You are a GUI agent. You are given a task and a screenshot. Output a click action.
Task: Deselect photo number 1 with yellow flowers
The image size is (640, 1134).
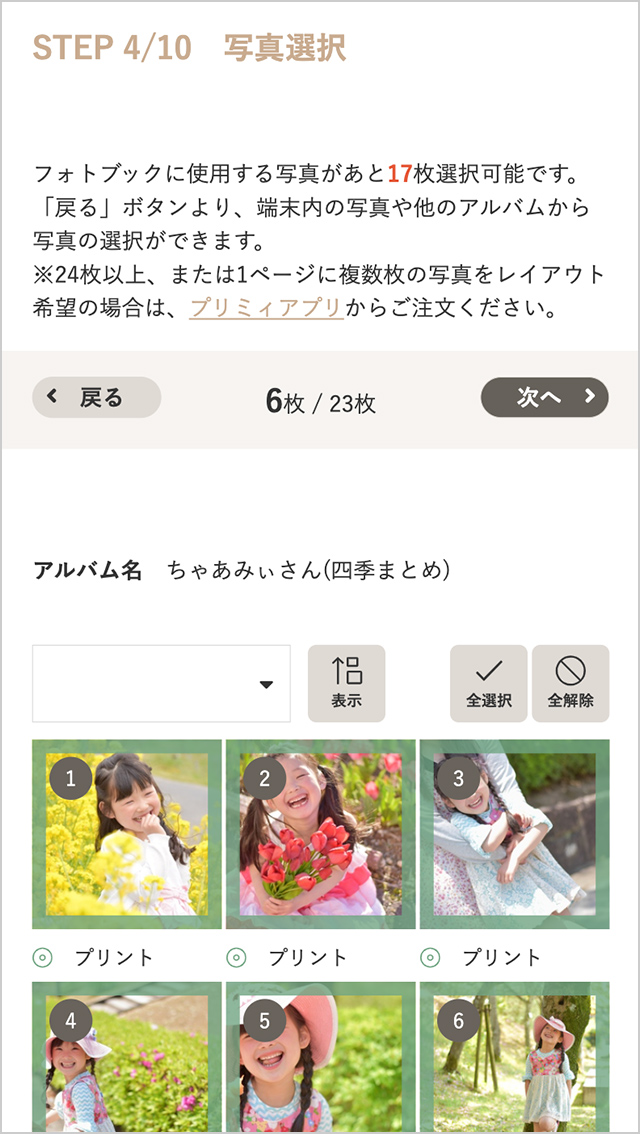click(x=127, y=834)
